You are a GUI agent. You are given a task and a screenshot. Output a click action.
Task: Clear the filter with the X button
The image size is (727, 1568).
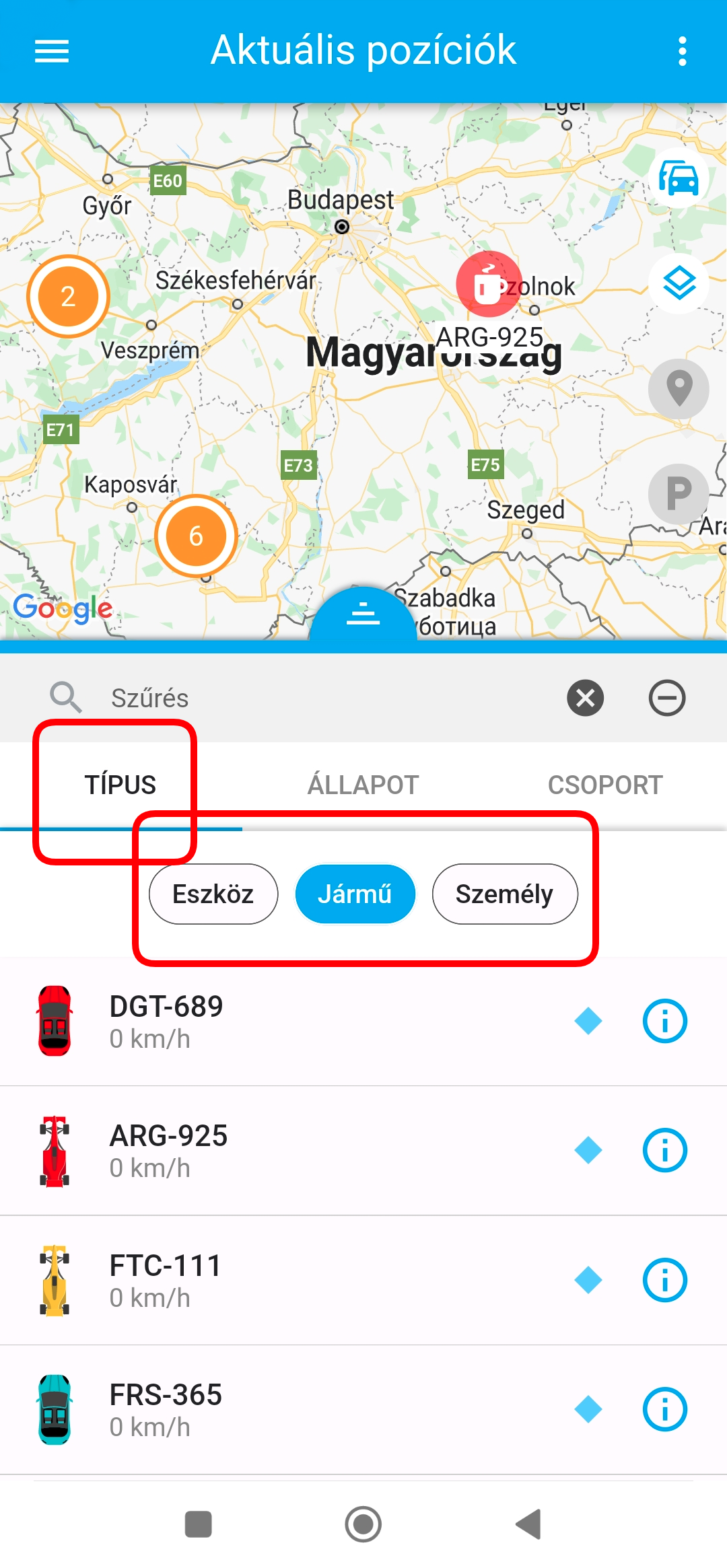pos(585,698)
